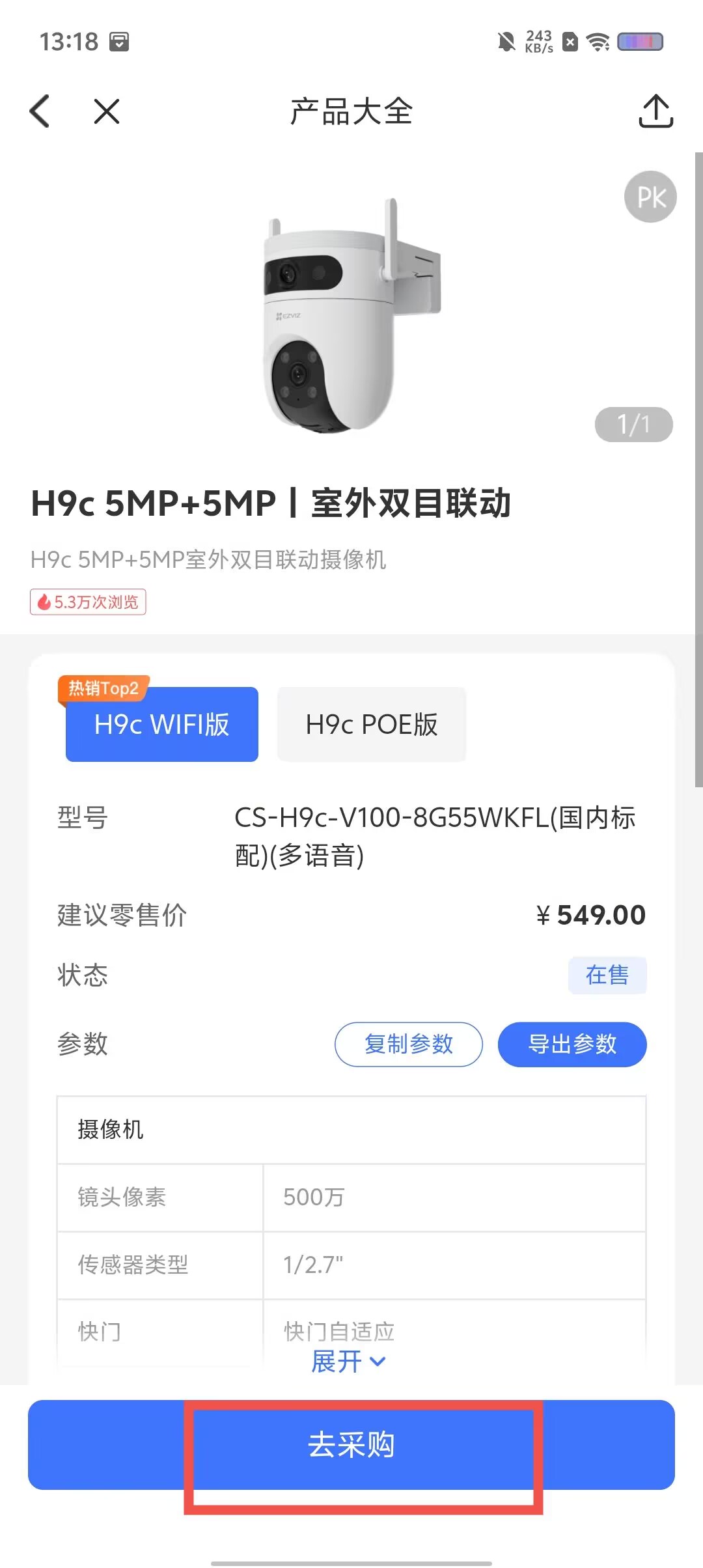Screen dimensions: 703x1568
Task: Tap 去采购 to purchase
Action: tap(351, 1444)
